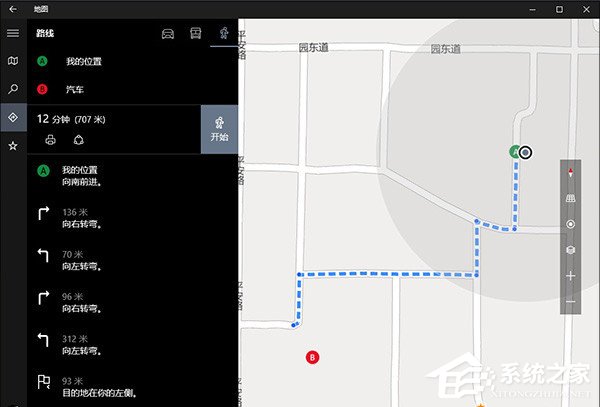
Task: Zoom out of the map
Action: tap(570, 301)
